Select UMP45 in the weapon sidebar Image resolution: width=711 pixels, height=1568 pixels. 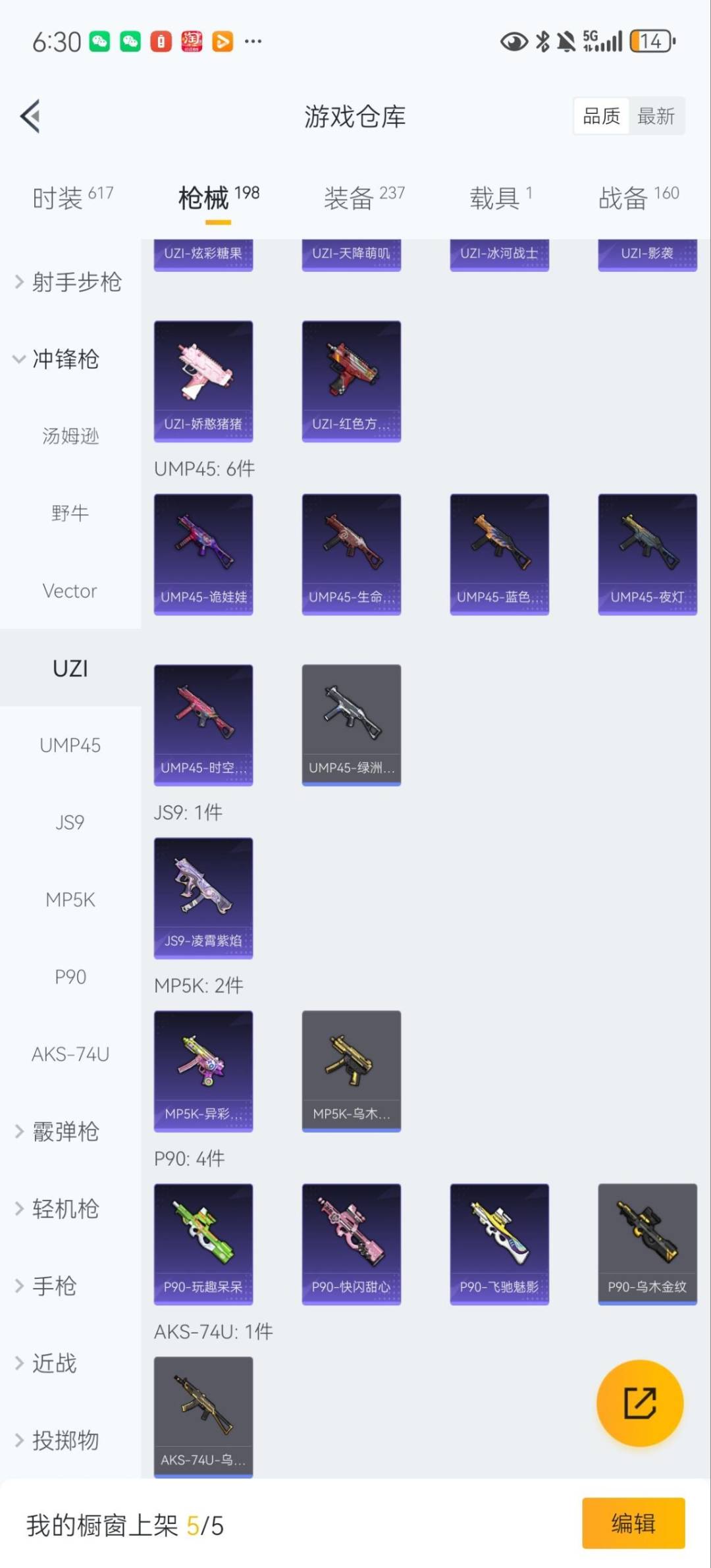coord(69,745)
